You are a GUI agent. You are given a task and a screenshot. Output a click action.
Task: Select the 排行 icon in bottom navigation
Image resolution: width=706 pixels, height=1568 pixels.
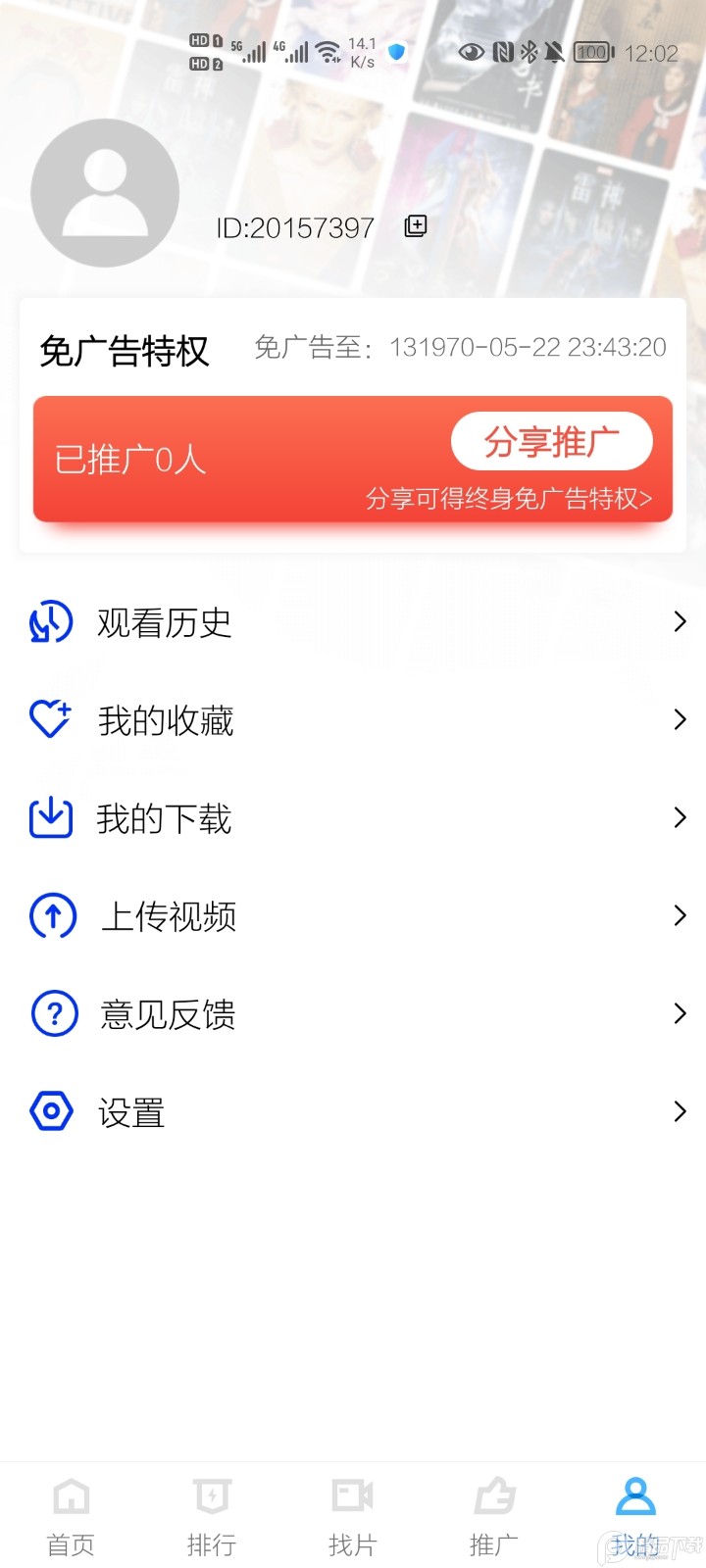click(x=211, y=1495)
